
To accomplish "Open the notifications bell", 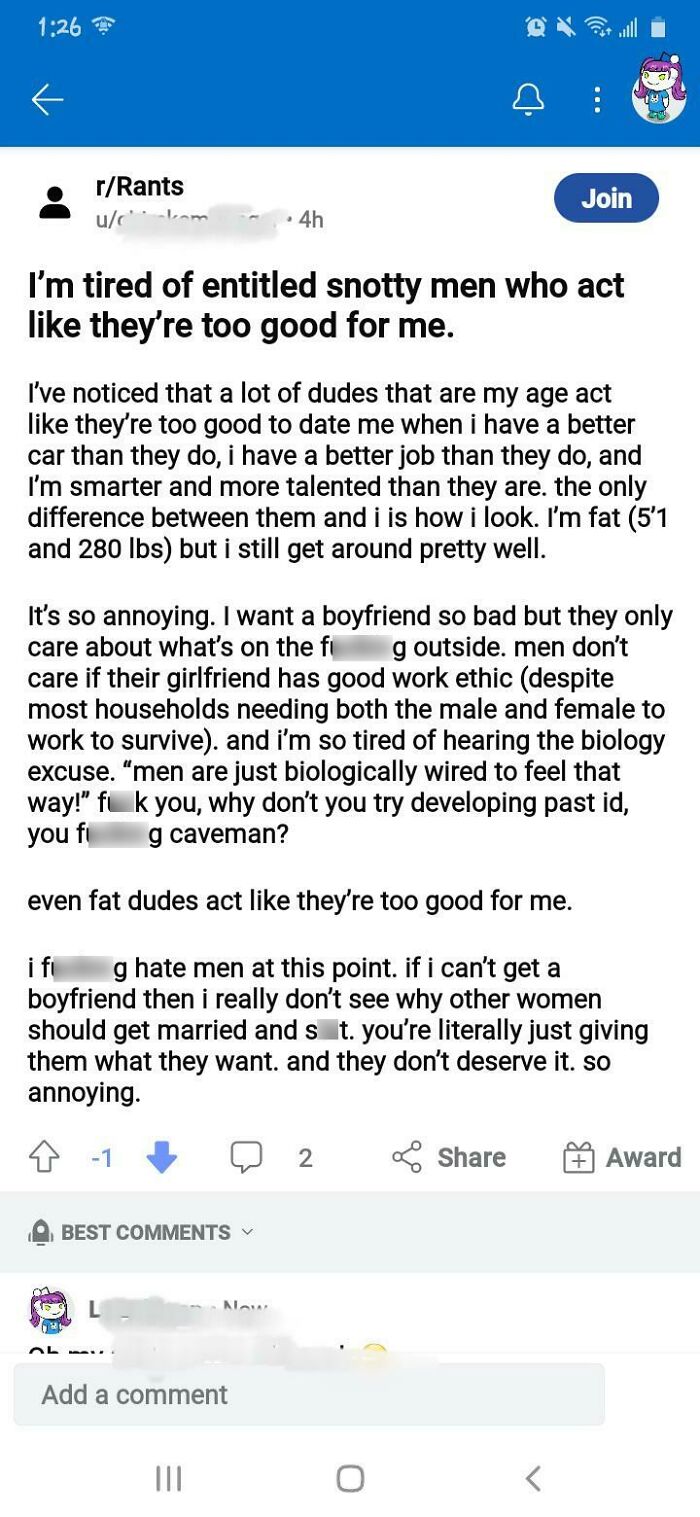I will [527, 99].
